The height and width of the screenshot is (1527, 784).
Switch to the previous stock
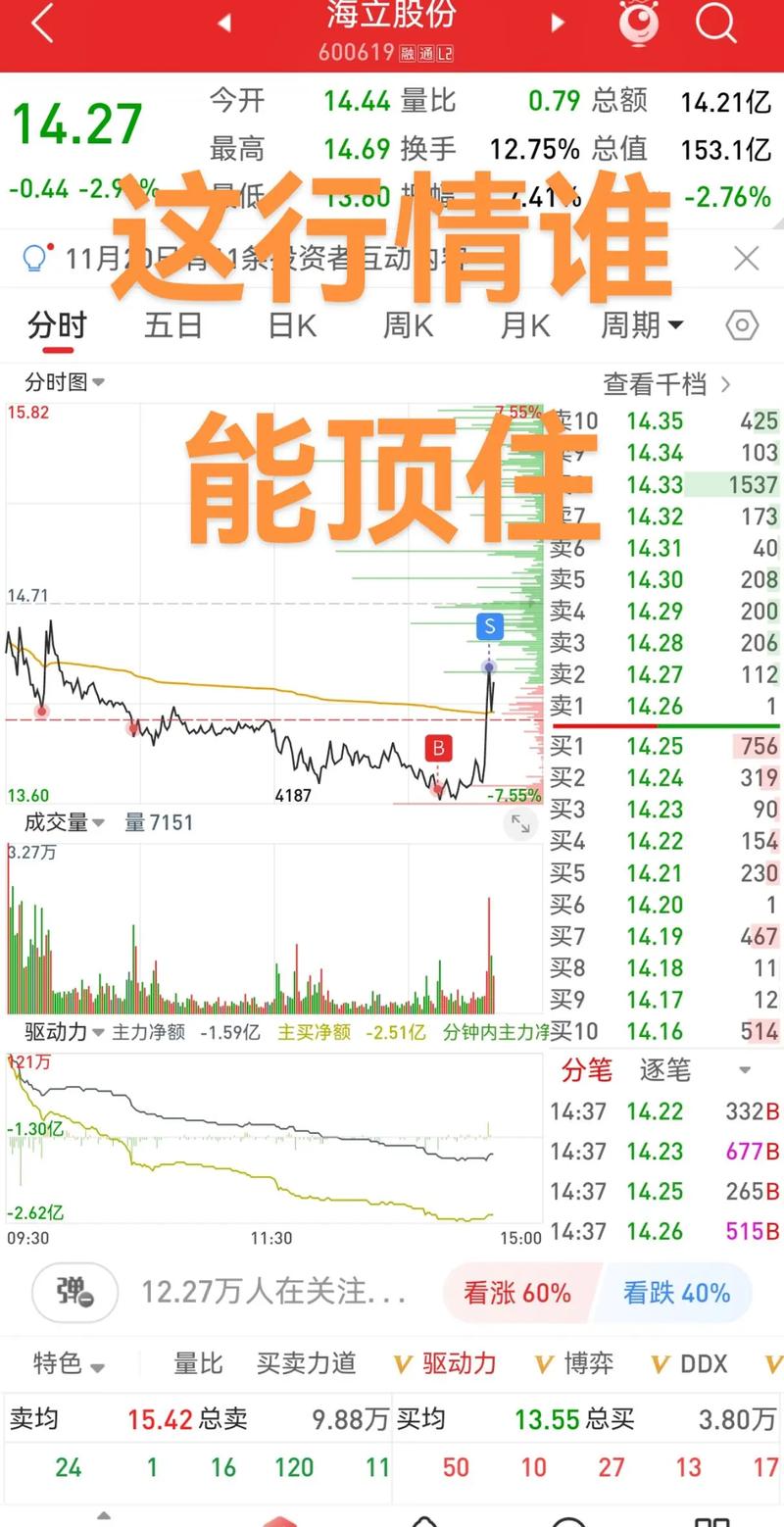coord(224,23)
